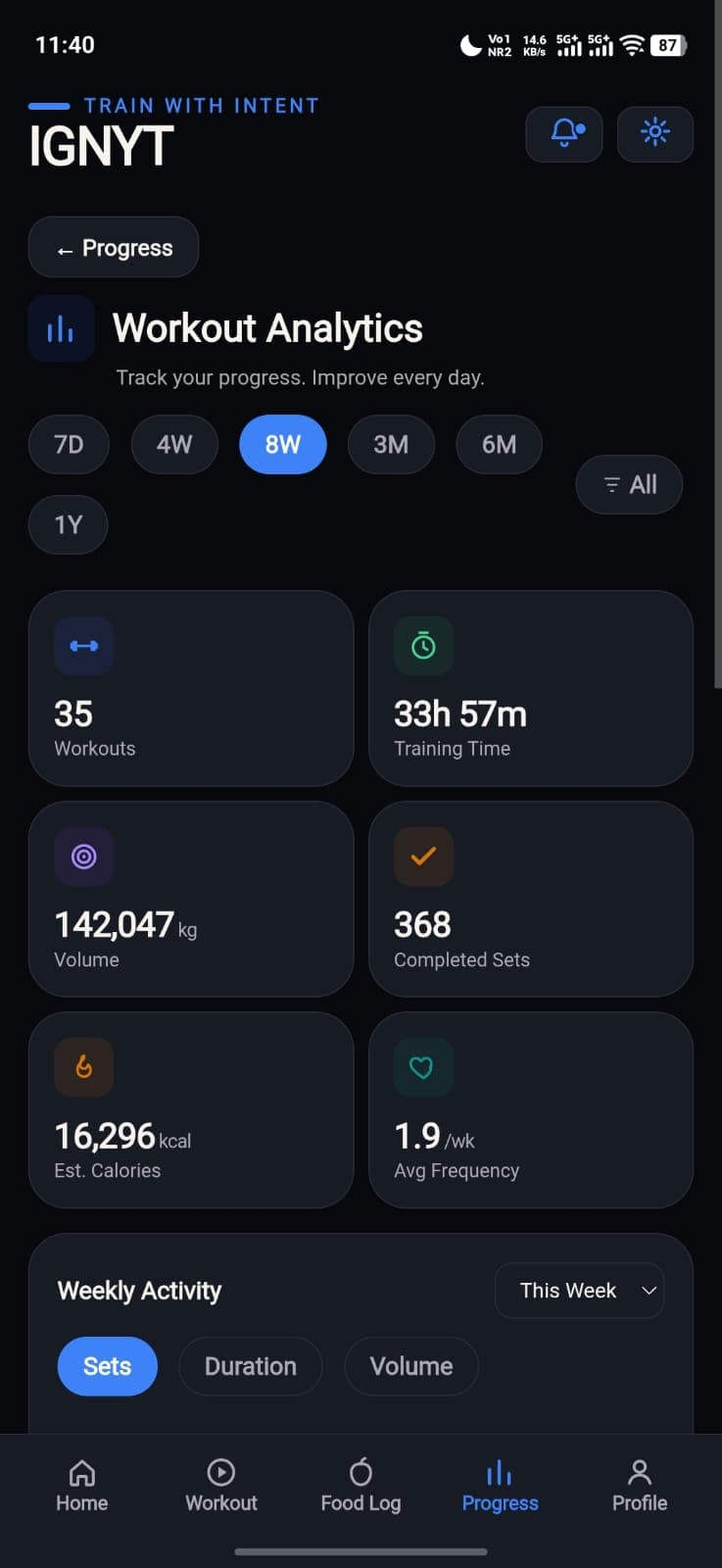Expand the This Week dropdown
The height and width of the screenshot is (1568, 722).
coord(580,1291)
